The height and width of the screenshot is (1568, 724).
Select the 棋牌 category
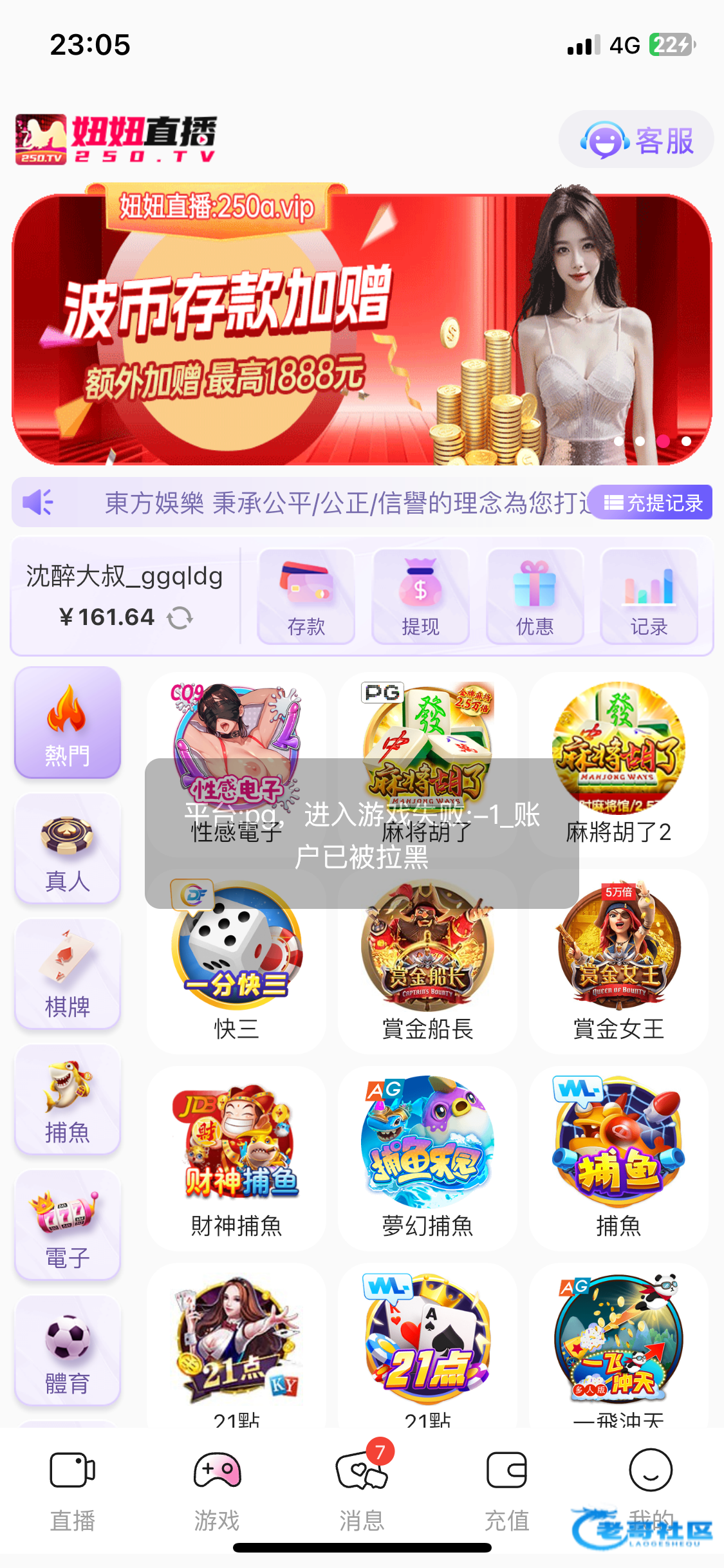(x=68, y=975)
